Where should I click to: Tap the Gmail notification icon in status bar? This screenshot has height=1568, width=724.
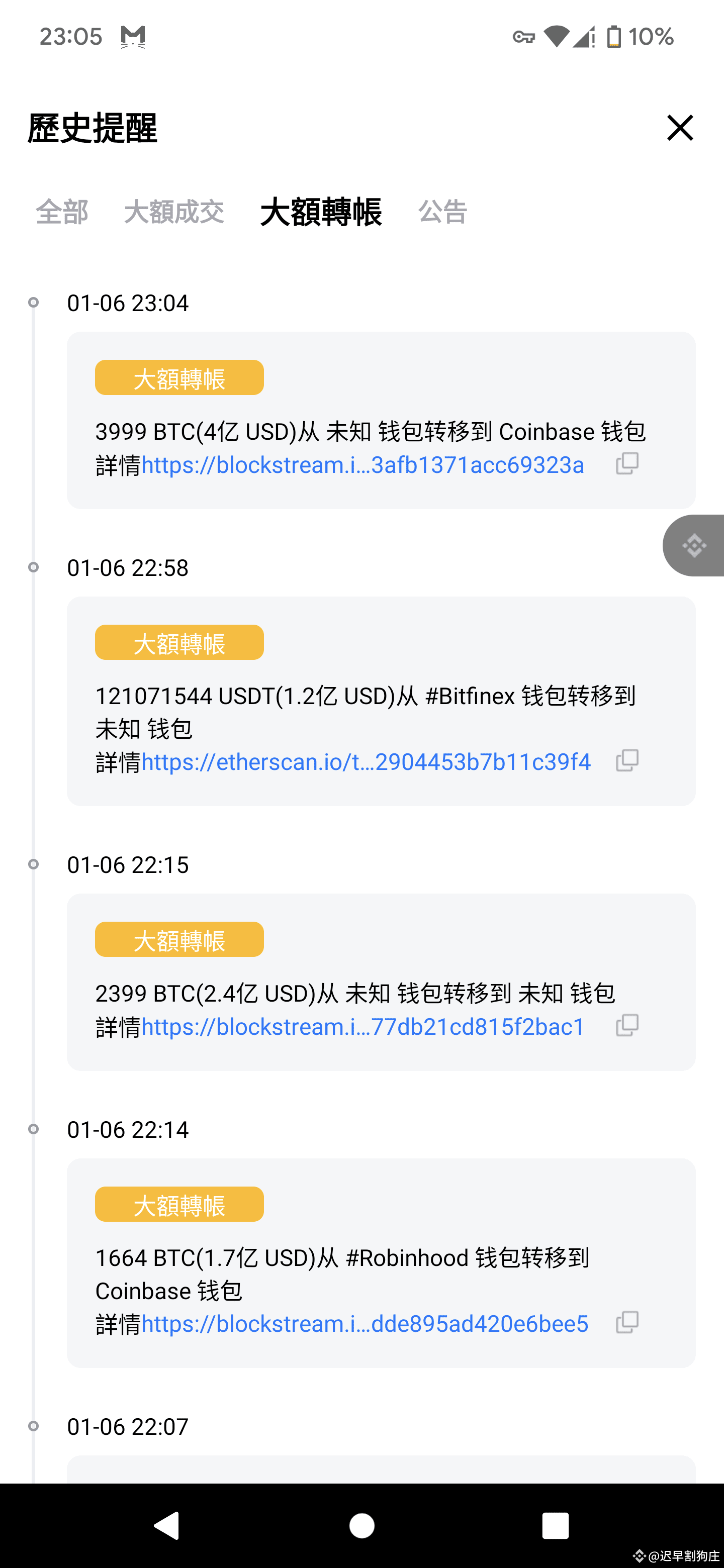coord(133,36)
